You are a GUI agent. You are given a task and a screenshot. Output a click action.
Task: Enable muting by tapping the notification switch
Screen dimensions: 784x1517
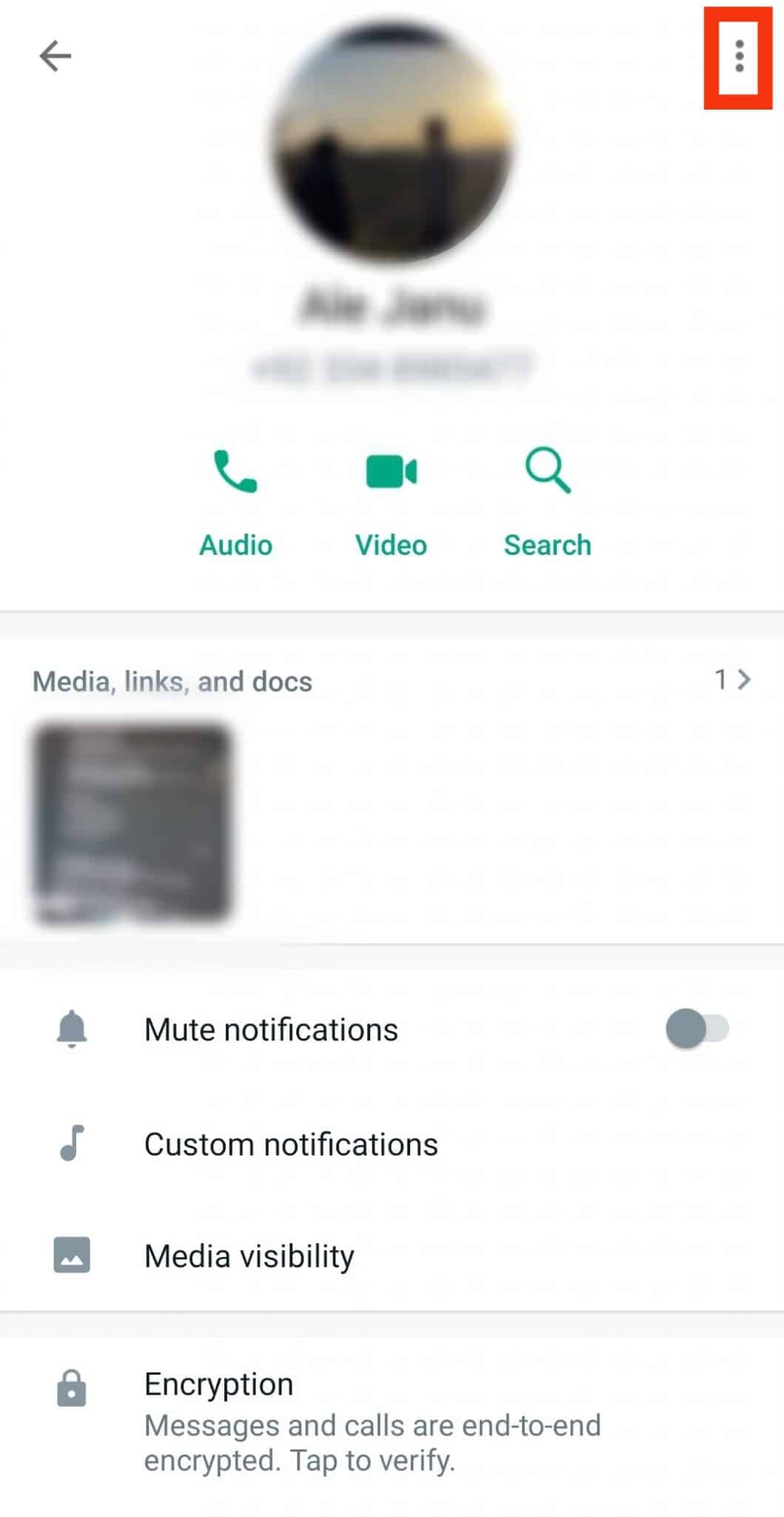694,1029
